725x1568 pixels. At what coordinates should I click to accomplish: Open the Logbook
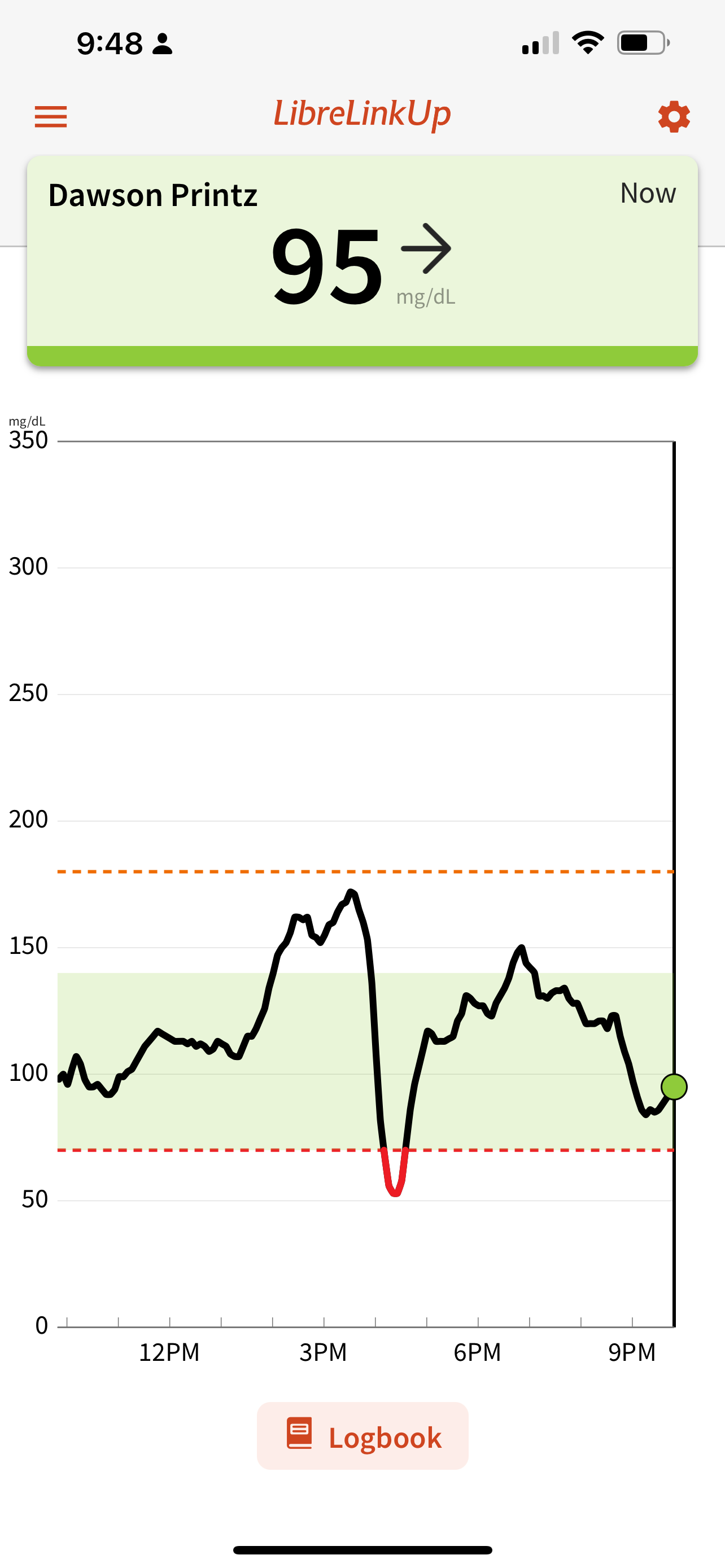click(x=363, y=1436)
